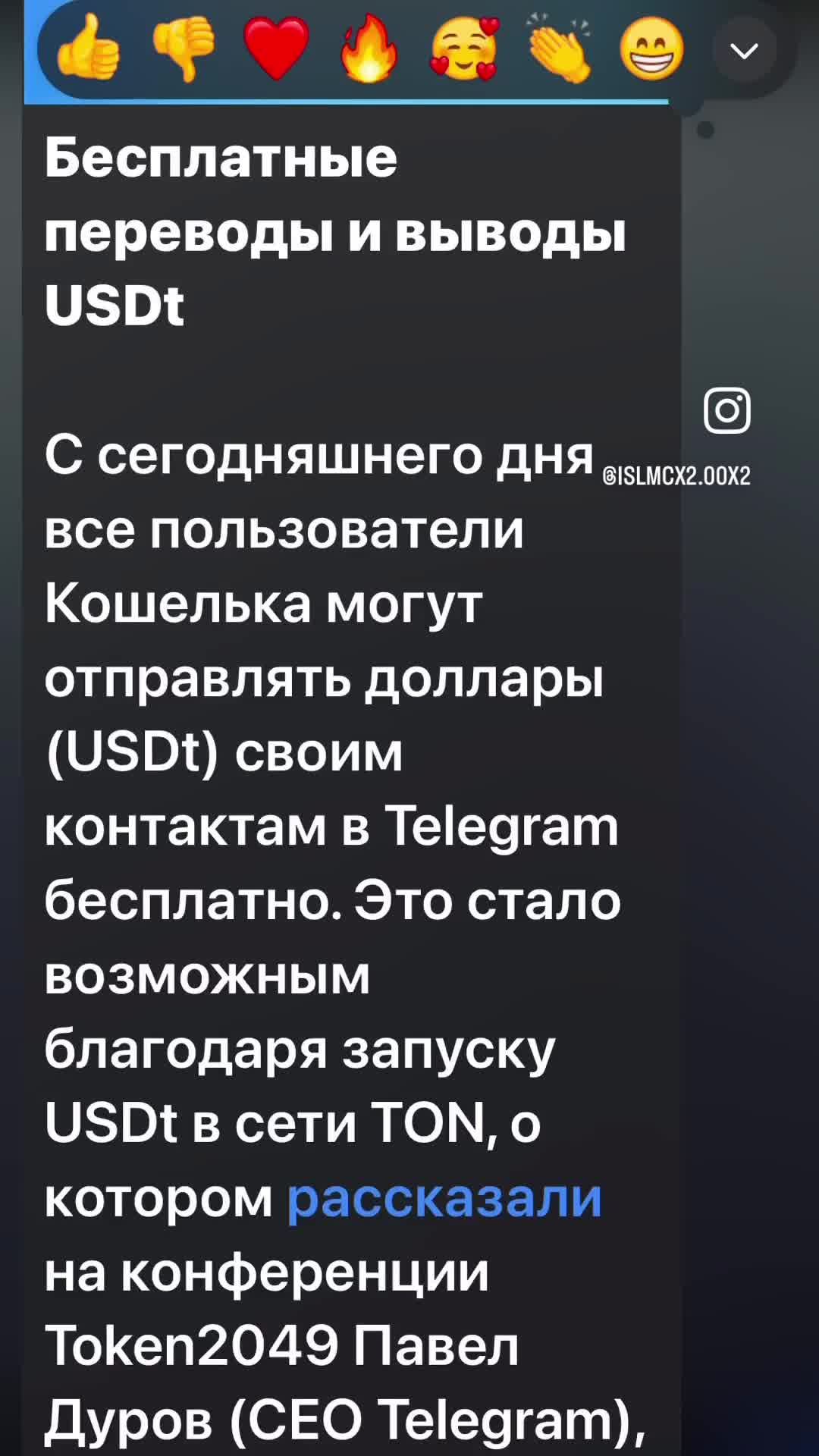Add the red heart reaction

click(276, 50)
